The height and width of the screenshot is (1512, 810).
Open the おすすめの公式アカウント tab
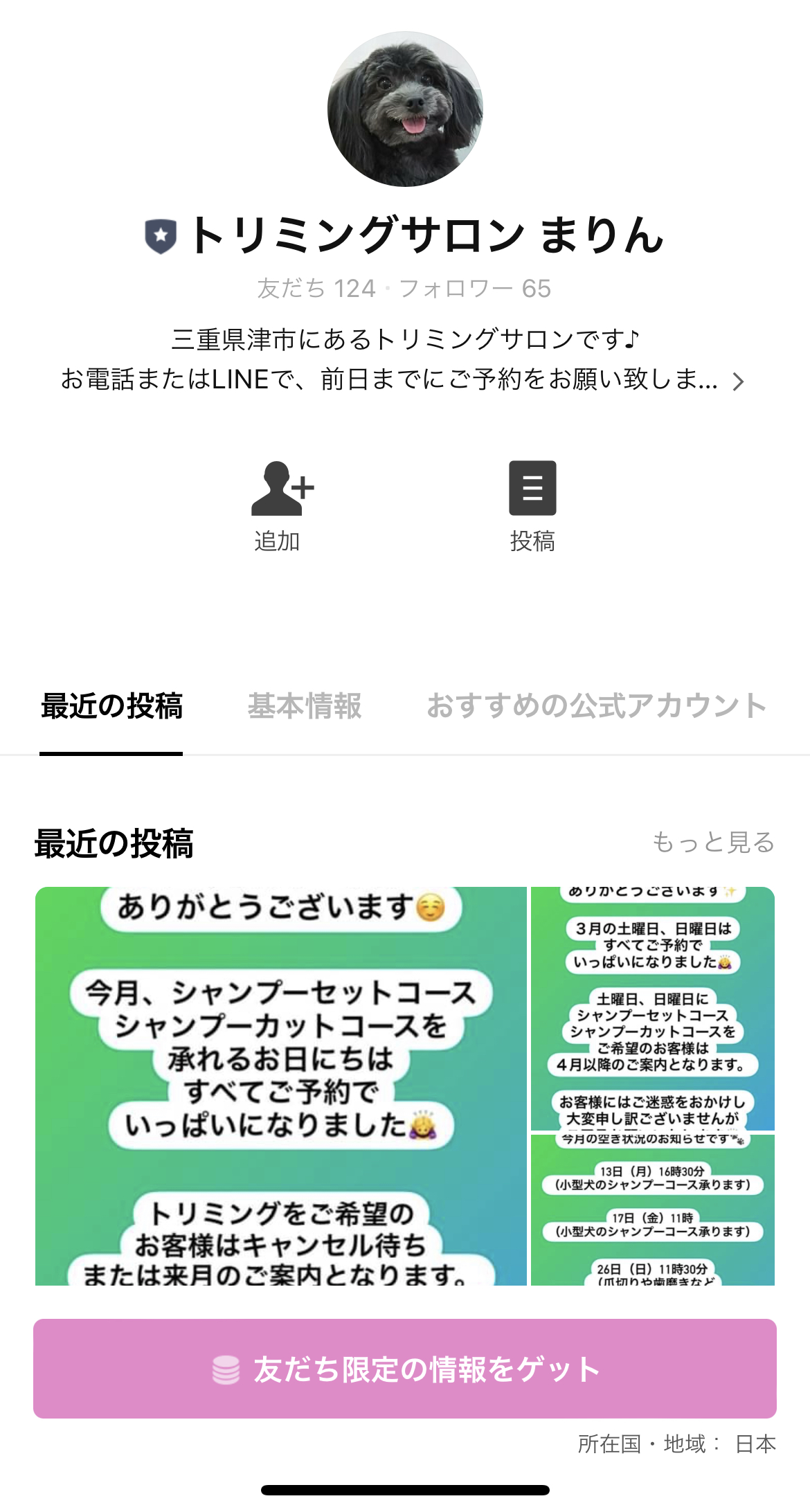[x=597, y=706]
